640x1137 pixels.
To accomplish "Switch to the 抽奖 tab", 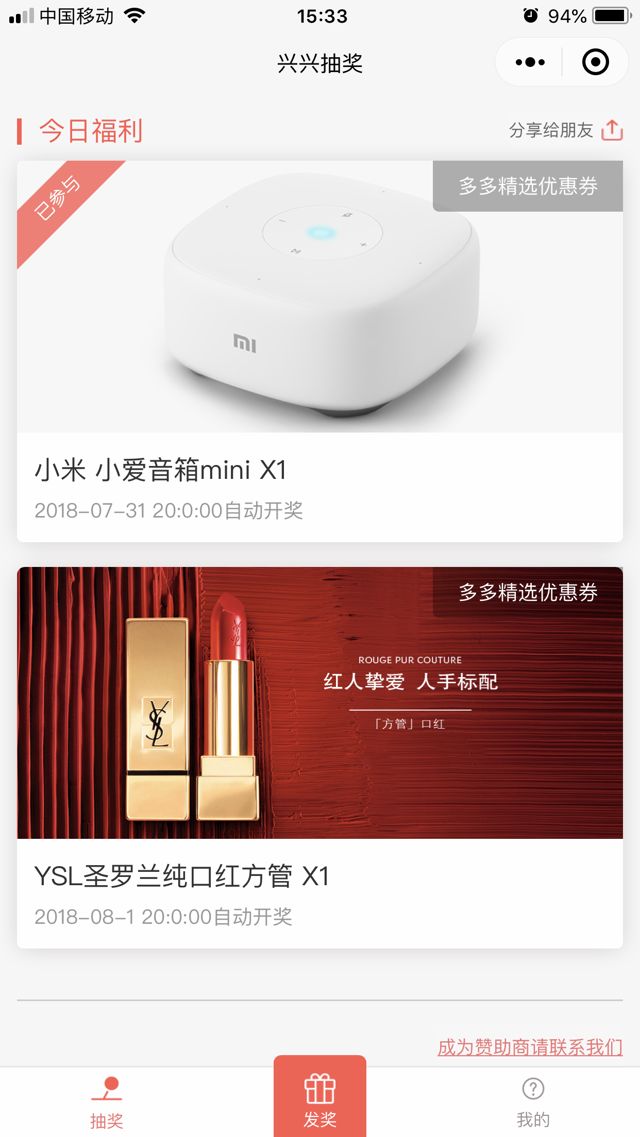I will pos(106,1101).
